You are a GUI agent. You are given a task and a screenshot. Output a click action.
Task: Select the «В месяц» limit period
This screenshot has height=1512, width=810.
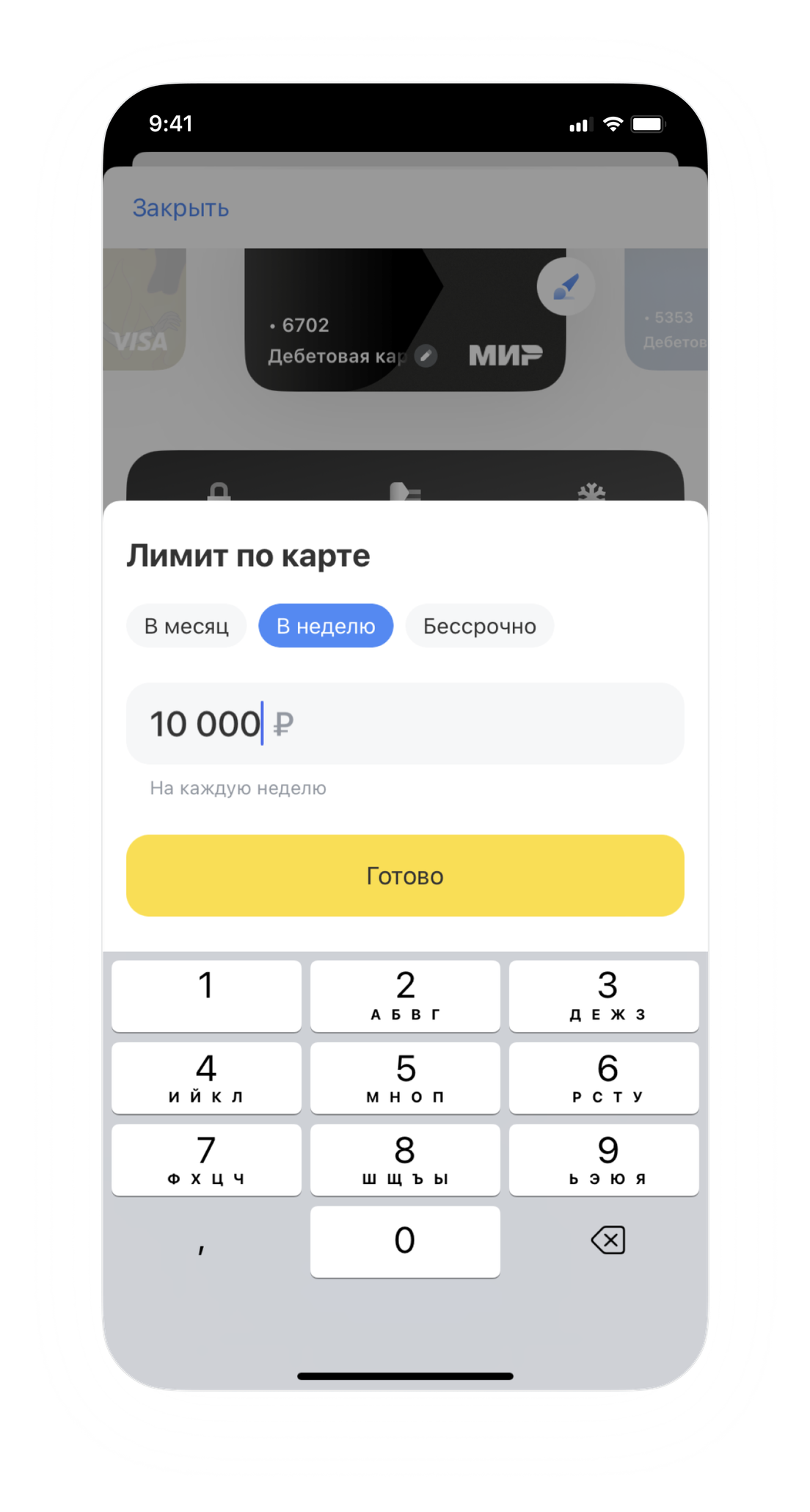pos(186,626)
